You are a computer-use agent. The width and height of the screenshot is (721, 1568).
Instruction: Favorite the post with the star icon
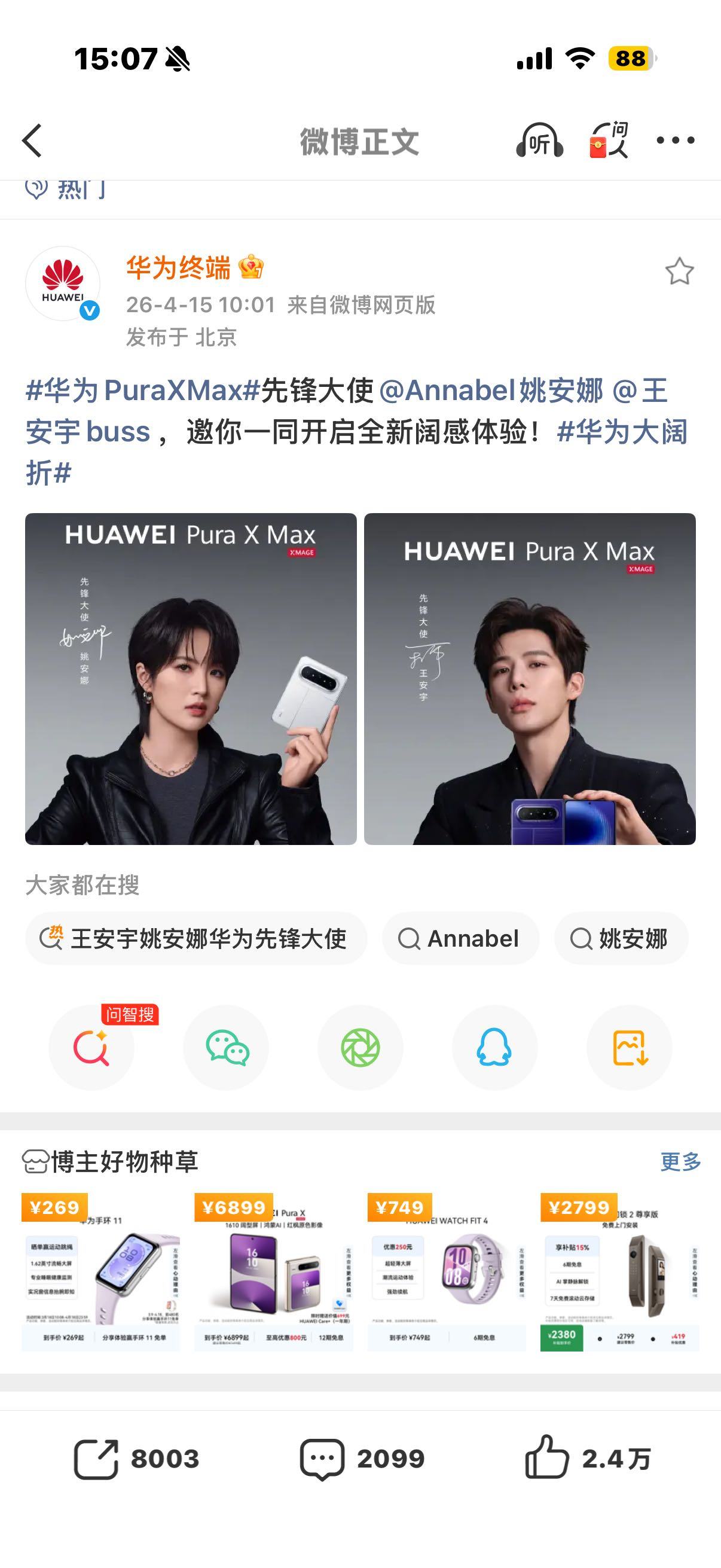point(679,271)
